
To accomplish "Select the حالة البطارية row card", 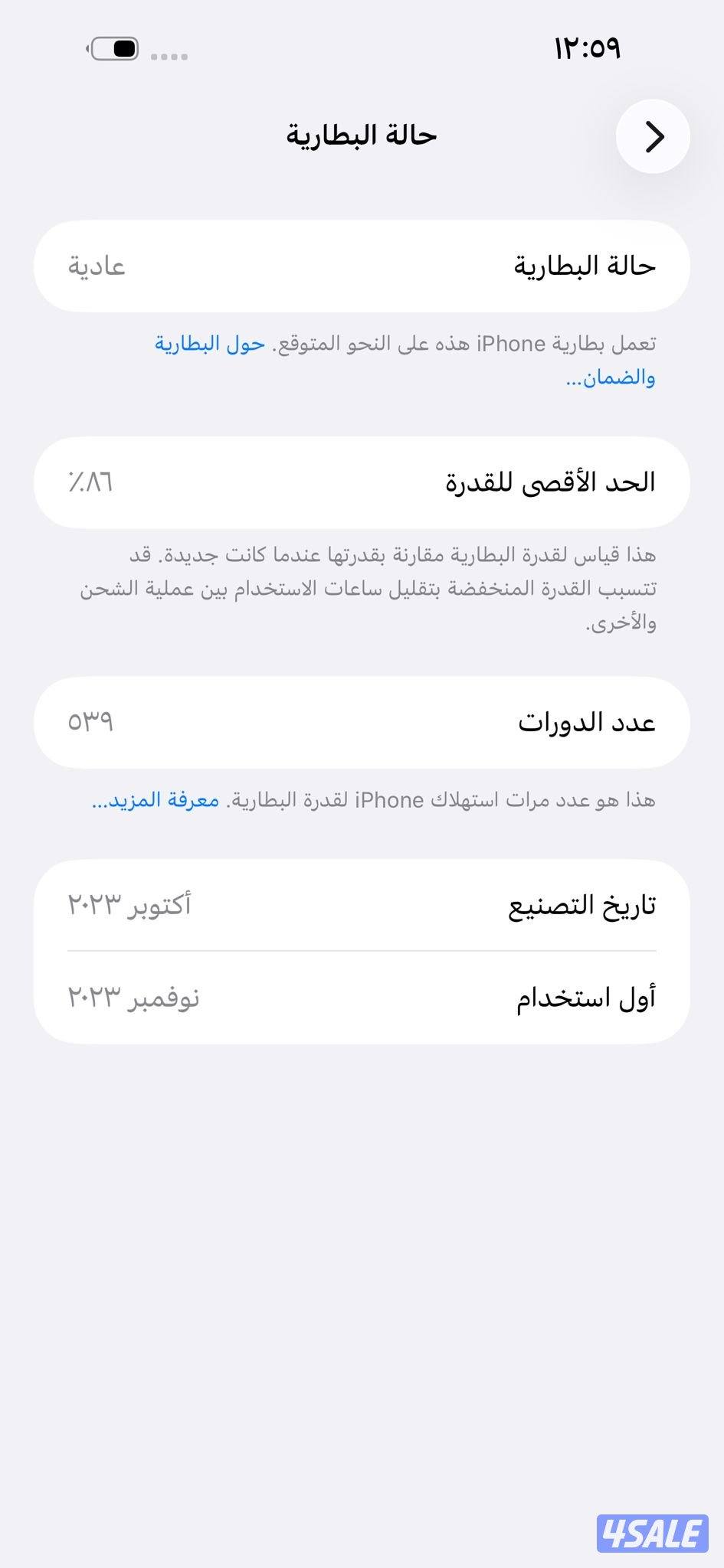I will 360,266.
